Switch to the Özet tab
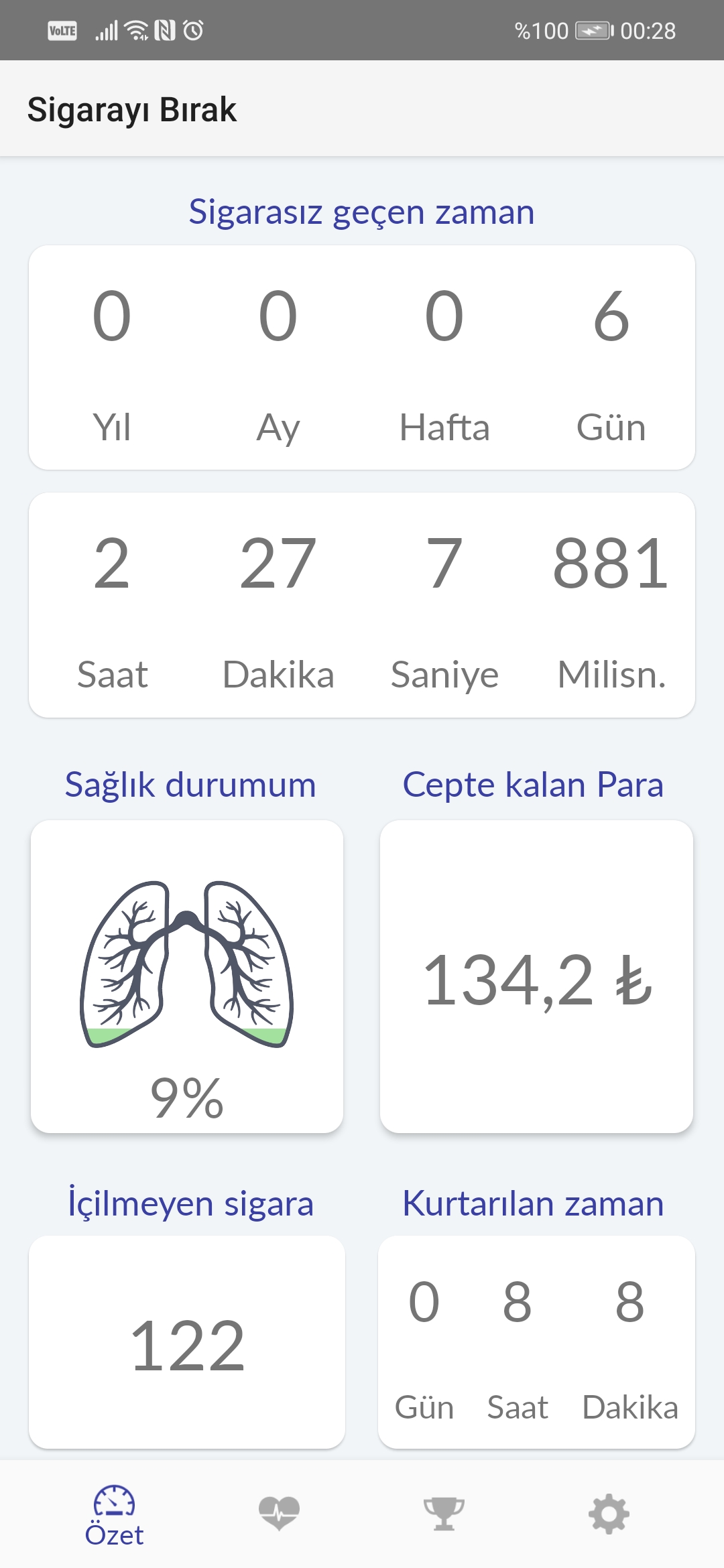This screenshot has width=724, height=1568. click(x=114, y=1516)
